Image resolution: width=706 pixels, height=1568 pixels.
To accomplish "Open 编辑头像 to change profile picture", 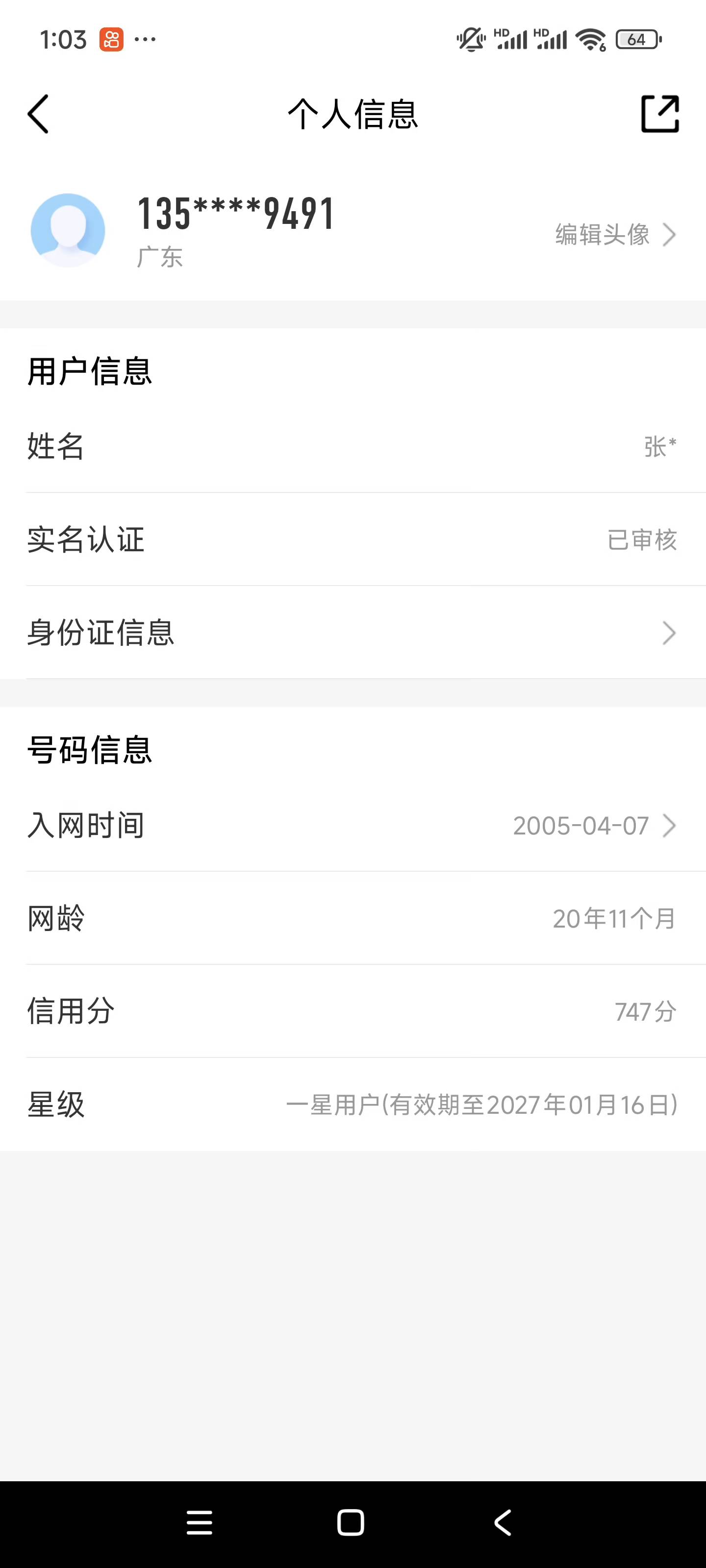I will [x=601, y=235].
